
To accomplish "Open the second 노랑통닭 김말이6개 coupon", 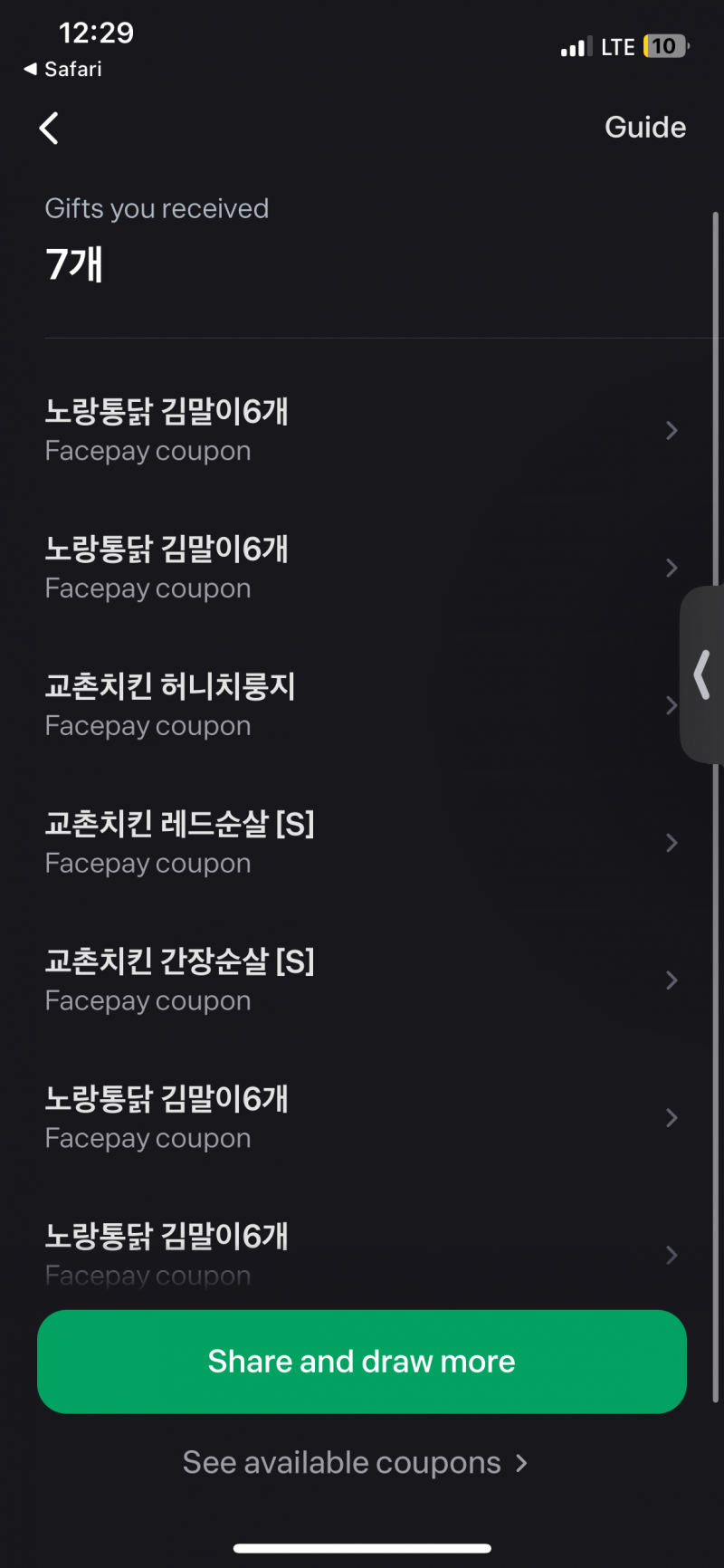I will click(362, 568).
